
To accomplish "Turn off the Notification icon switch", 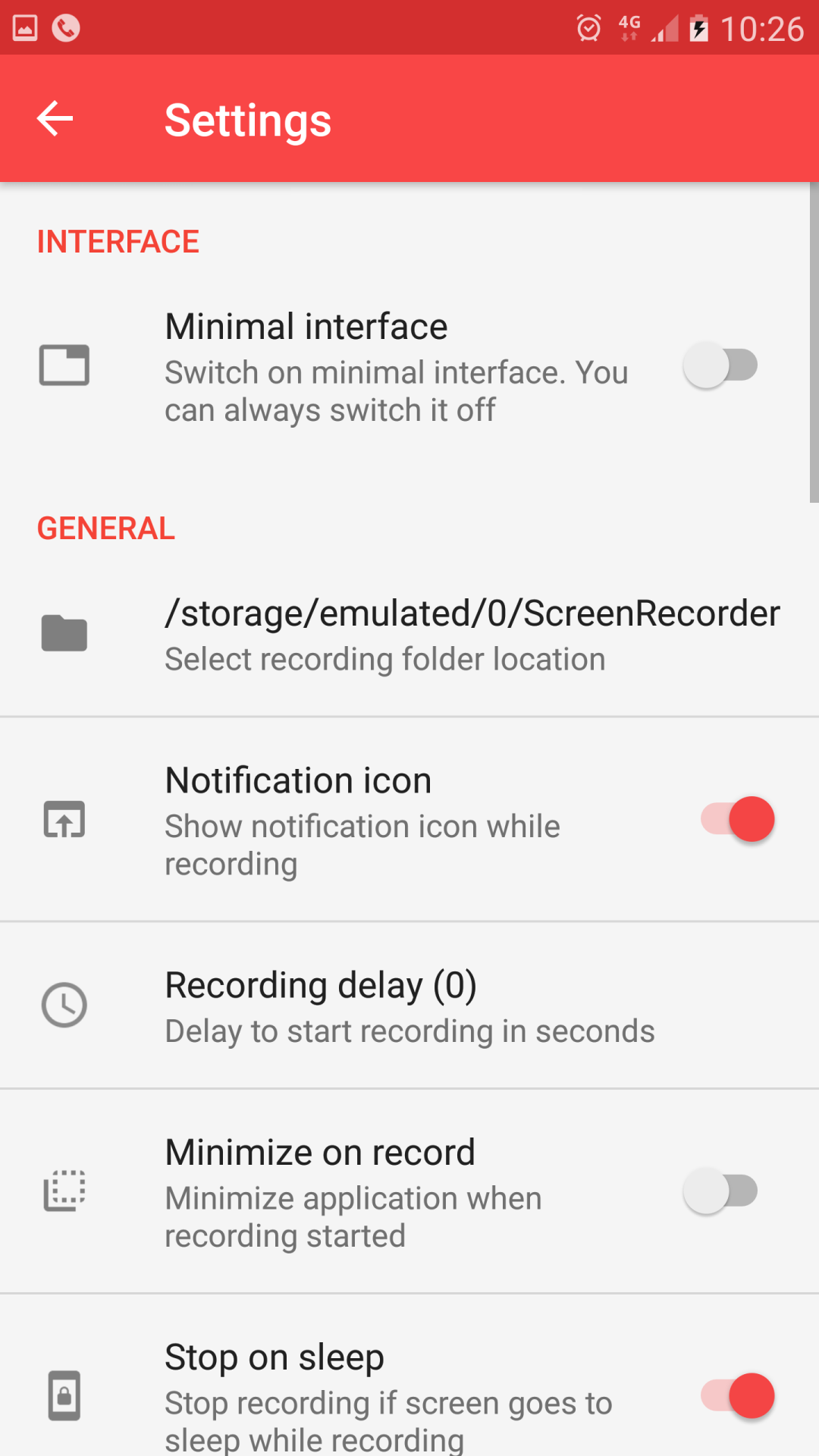I will pos(737,820).
